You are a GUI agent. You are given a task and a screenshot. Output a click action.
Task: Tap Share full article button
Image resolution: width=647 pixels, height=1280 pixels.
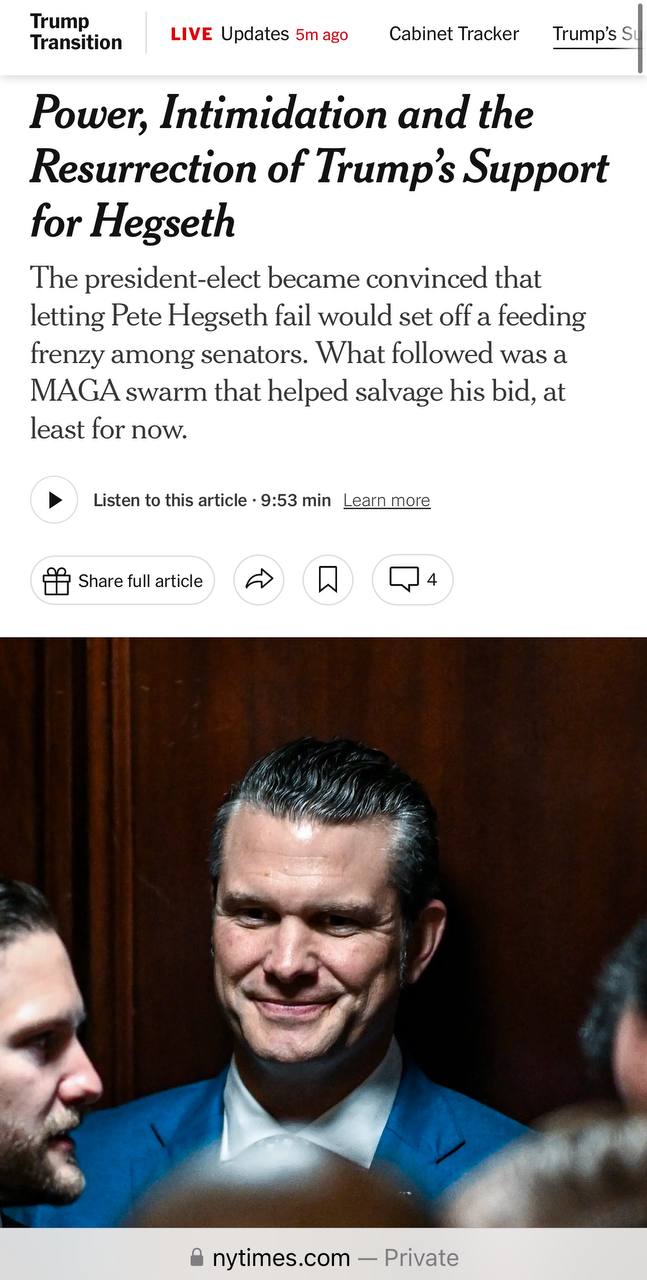tap(123, 580)
